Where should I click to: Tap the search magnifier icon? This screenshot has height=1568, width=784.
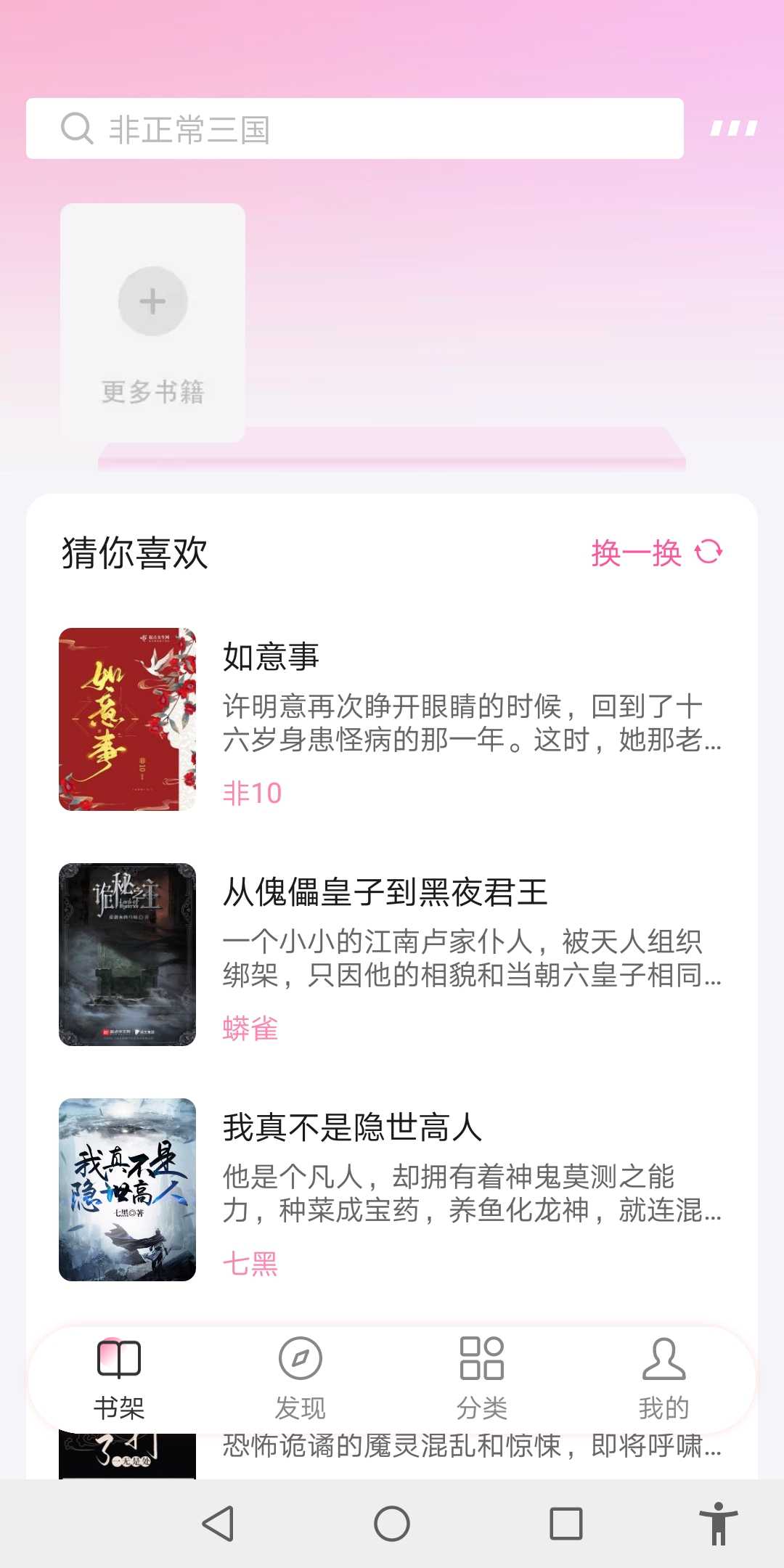pos(75,128)
